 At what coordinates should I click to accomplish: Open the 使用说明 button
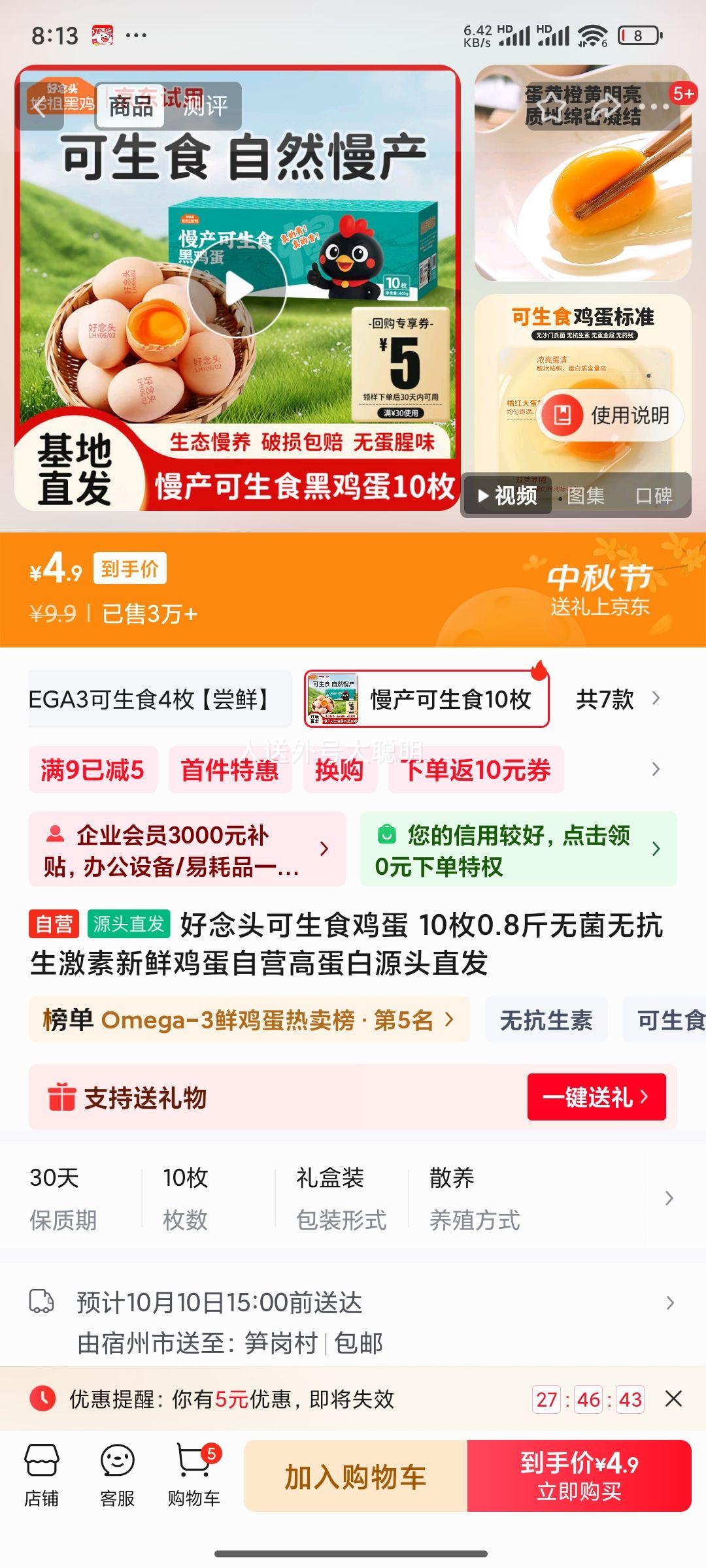click(x=612, y=416)
